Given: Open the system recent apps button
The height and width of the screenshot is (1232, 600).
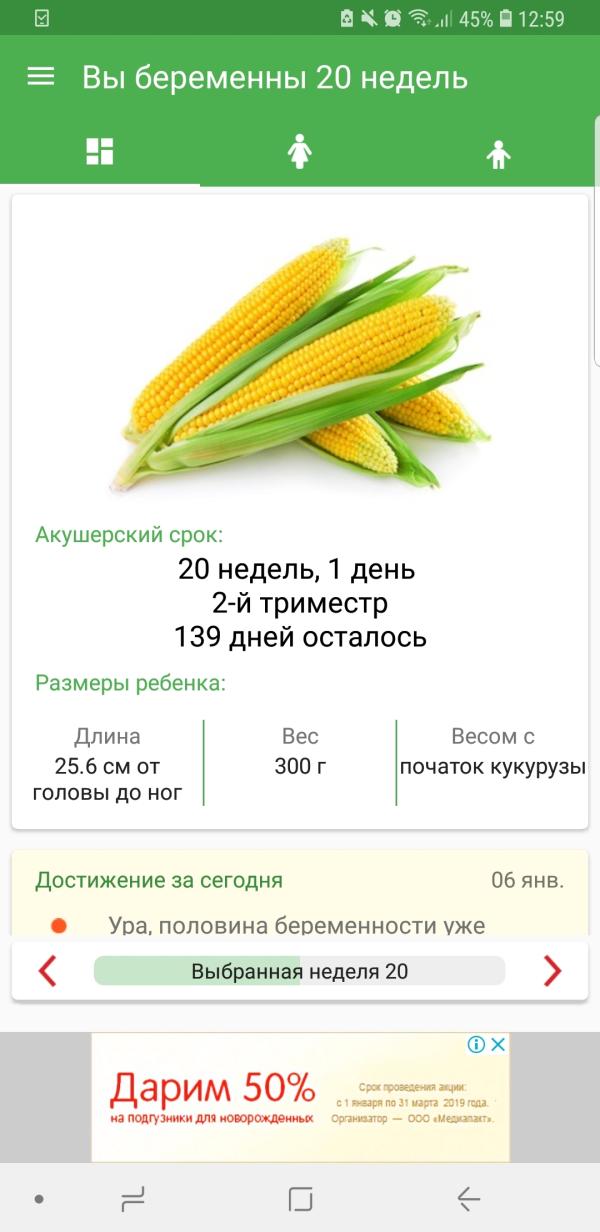Looking at the screenshot, I should click(x=132, y=1198).
